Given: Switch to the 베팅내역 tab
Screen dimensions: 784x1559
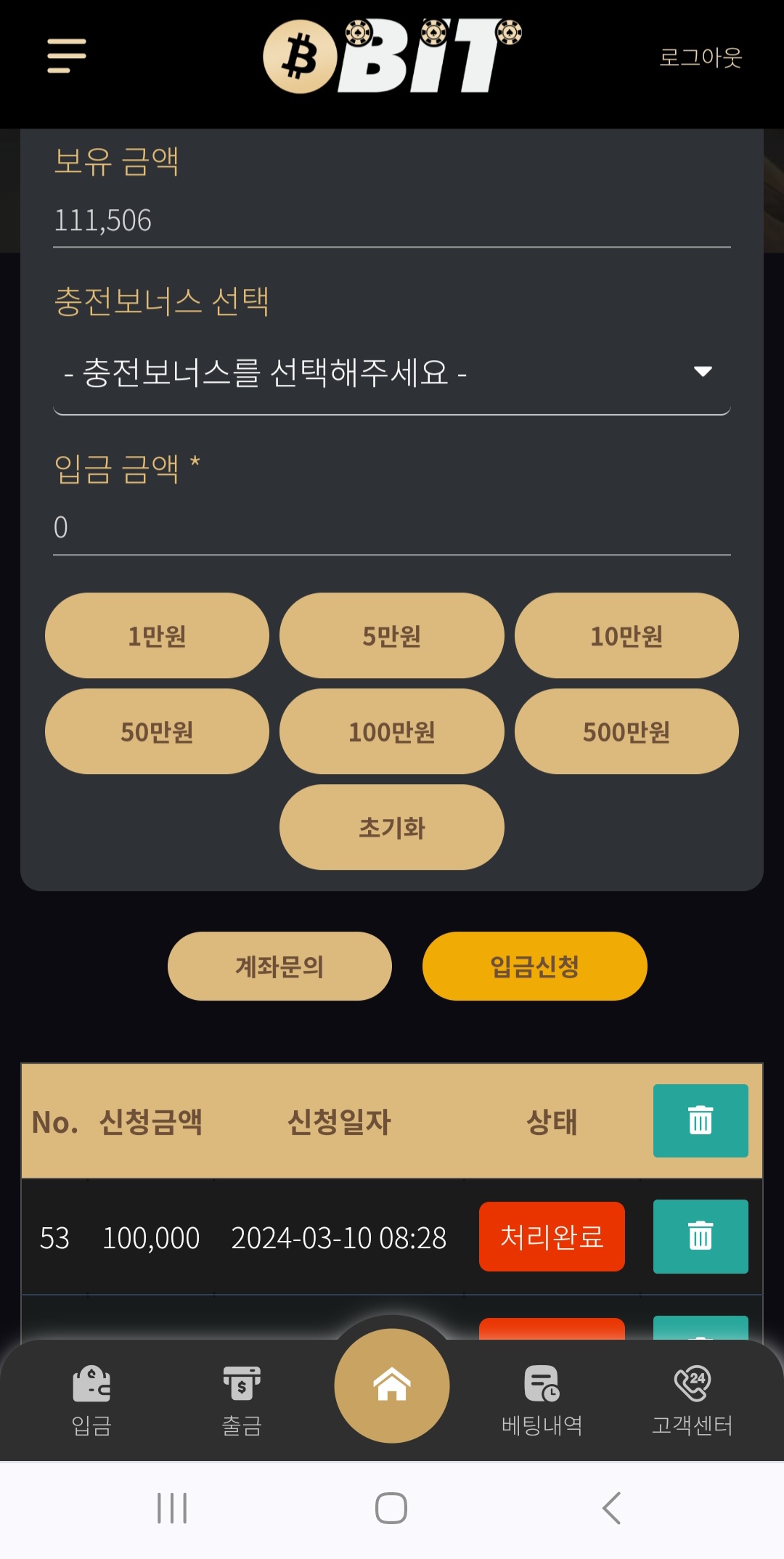Looking at the screenshot, I should point(542,1399).
